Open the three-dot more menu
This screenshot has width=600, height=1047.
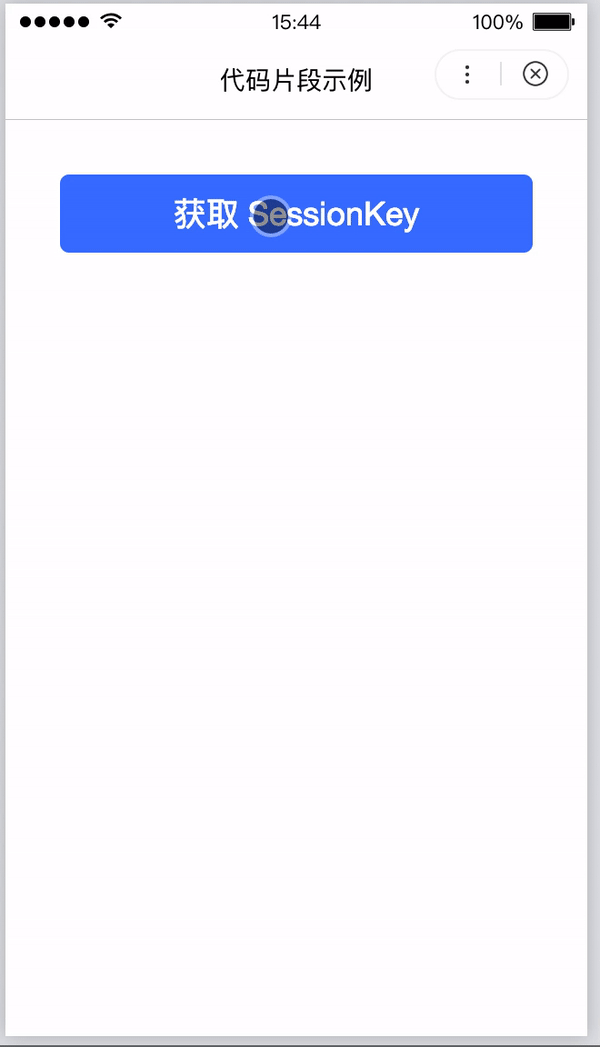pos(467,74)
